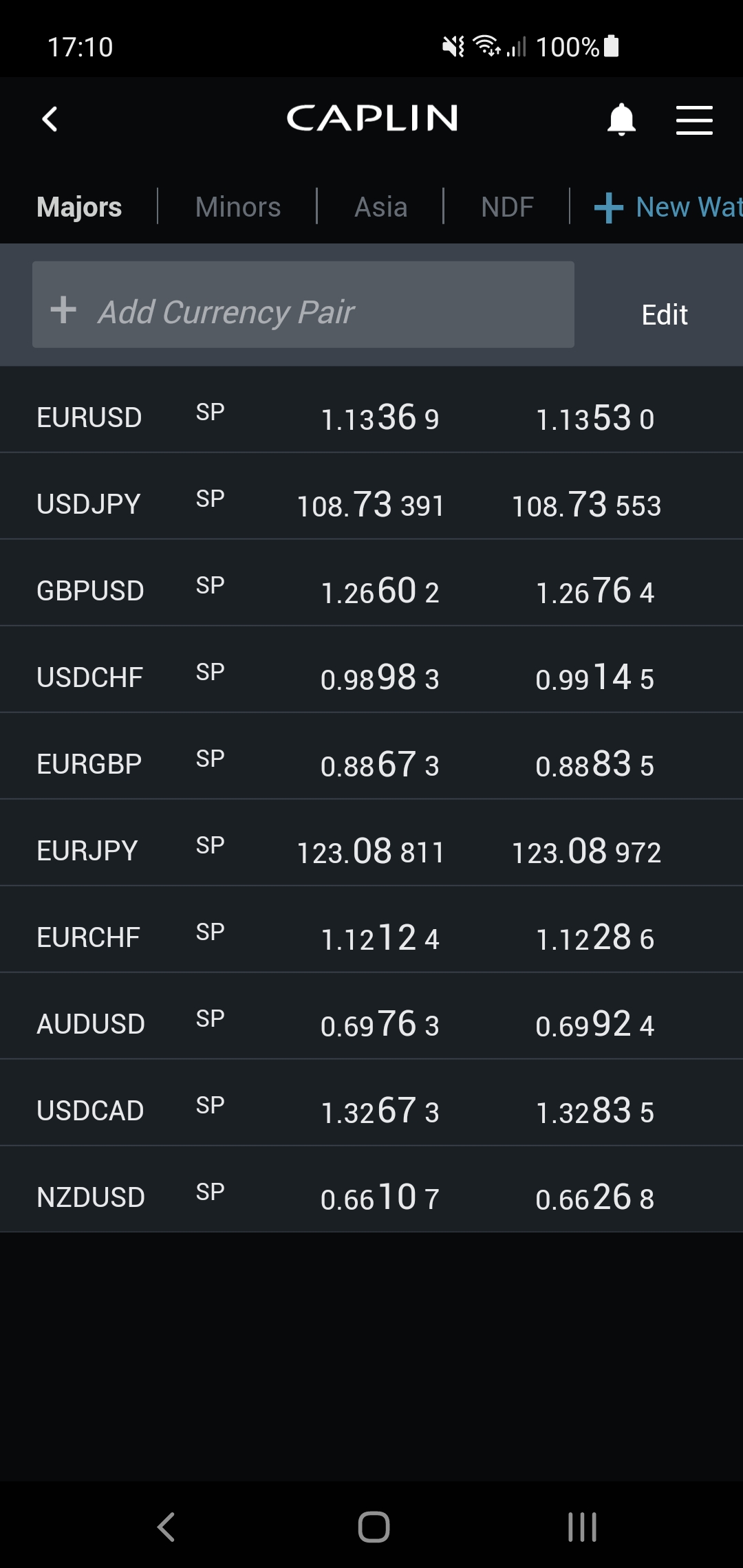View the AUDUSD pair

[x=91, y=1024]
